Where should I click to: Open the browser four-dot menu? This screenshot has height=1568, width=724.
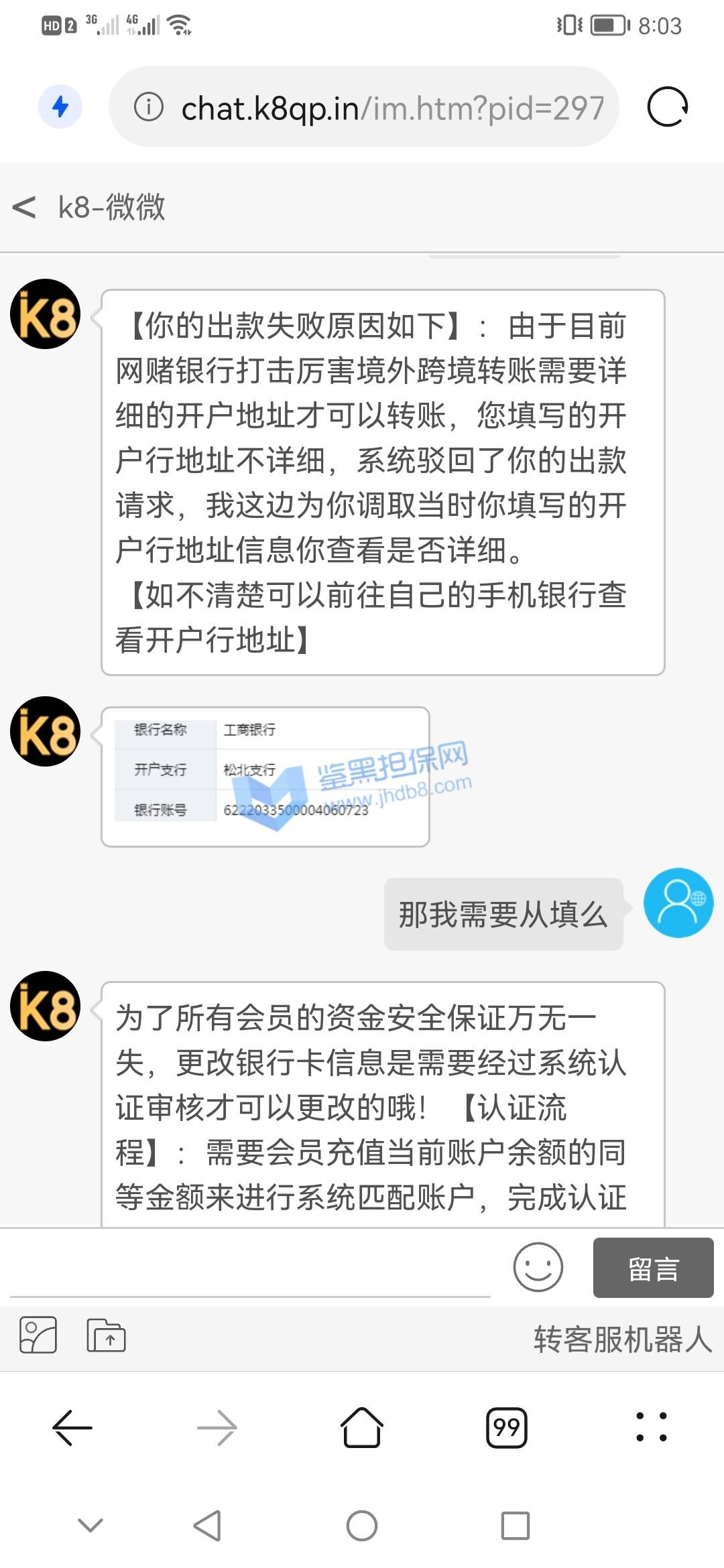[x=651, y=1427]
